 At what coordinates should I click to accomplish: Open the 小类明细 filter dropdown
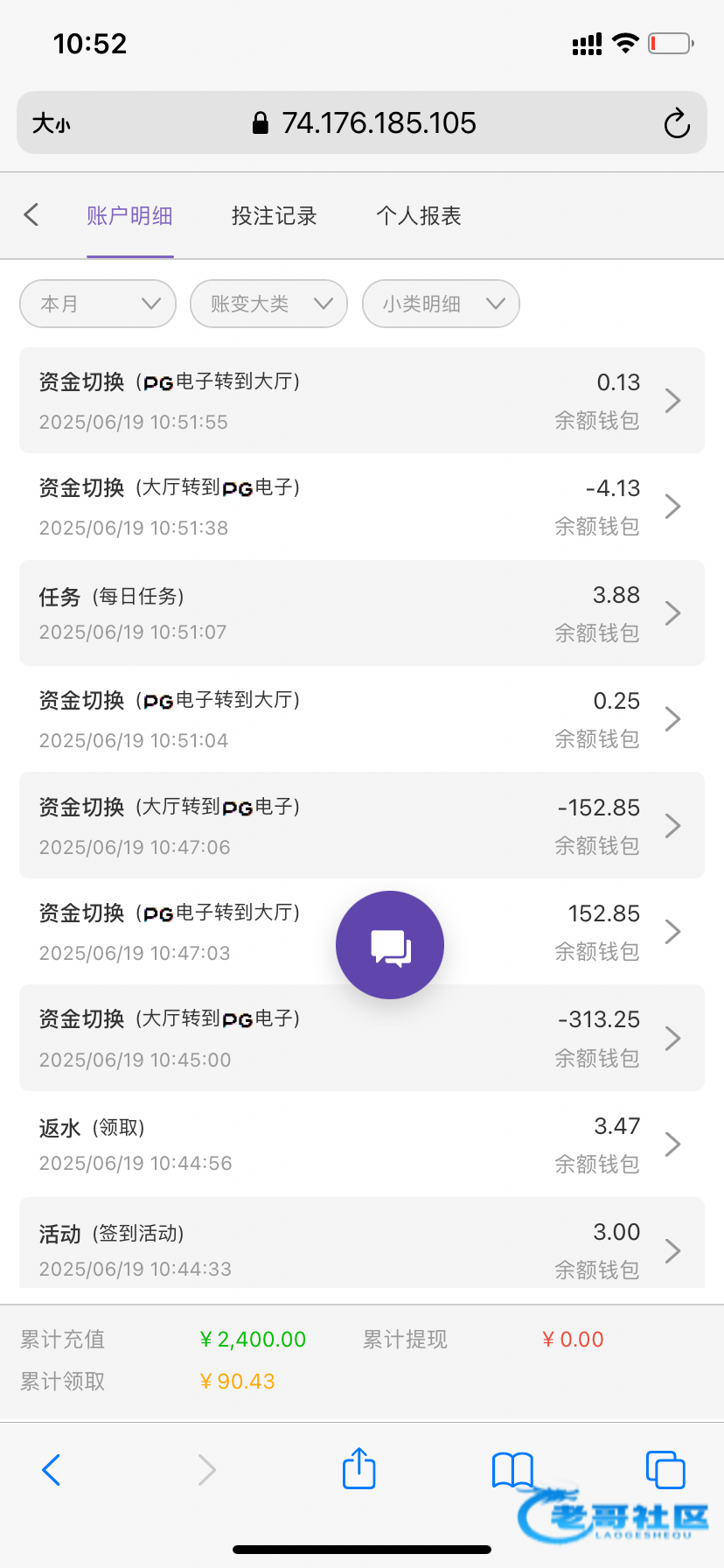(441, 304)
